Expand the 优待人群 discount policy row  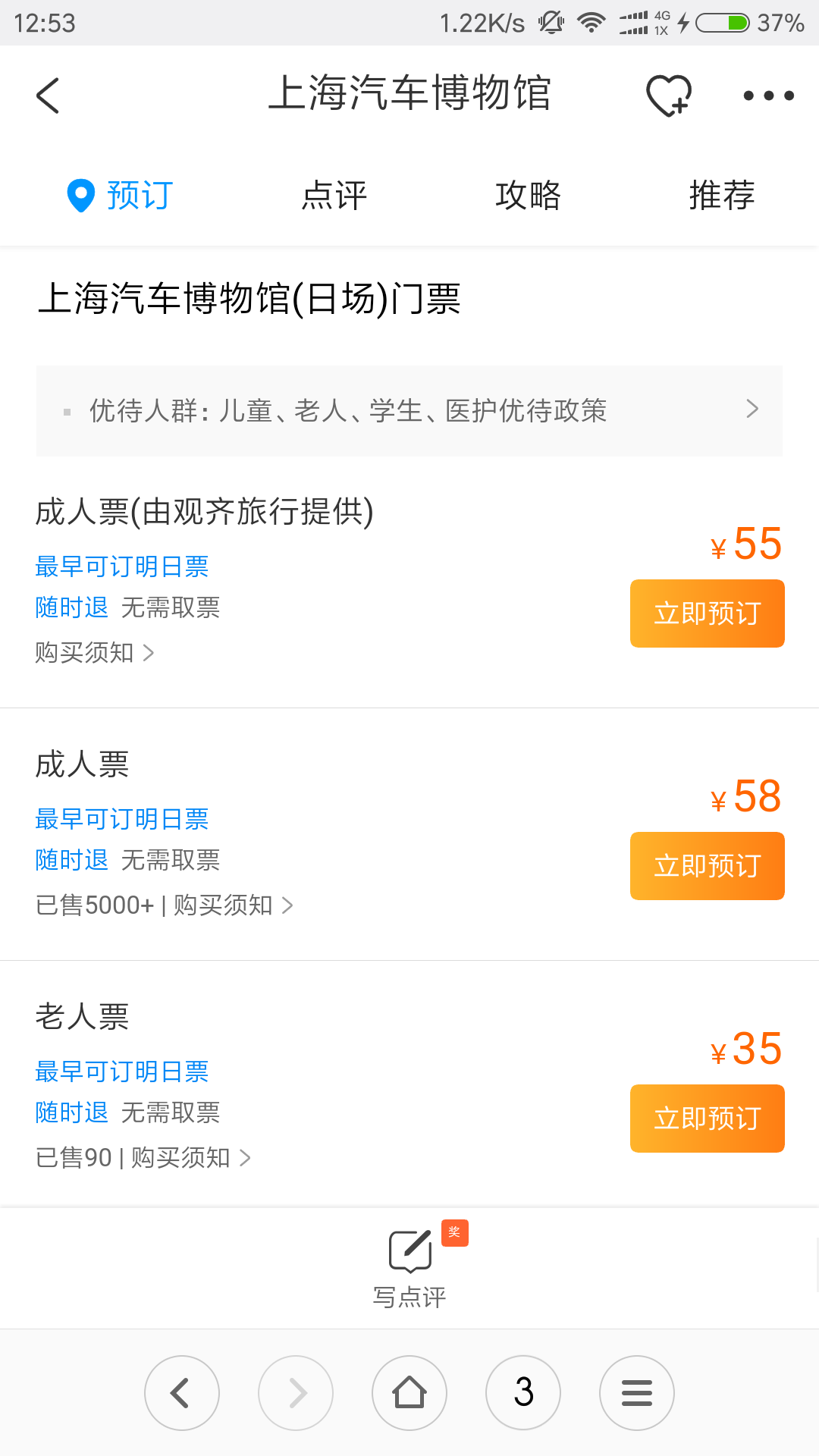(409, 410)
